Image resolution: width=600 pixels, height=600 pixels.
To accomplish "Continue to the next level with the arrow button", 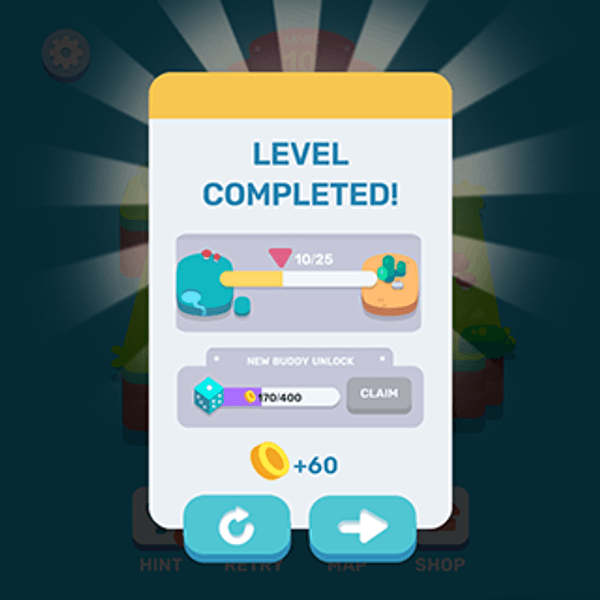I will pyautogui.click(x=362, y=527).
